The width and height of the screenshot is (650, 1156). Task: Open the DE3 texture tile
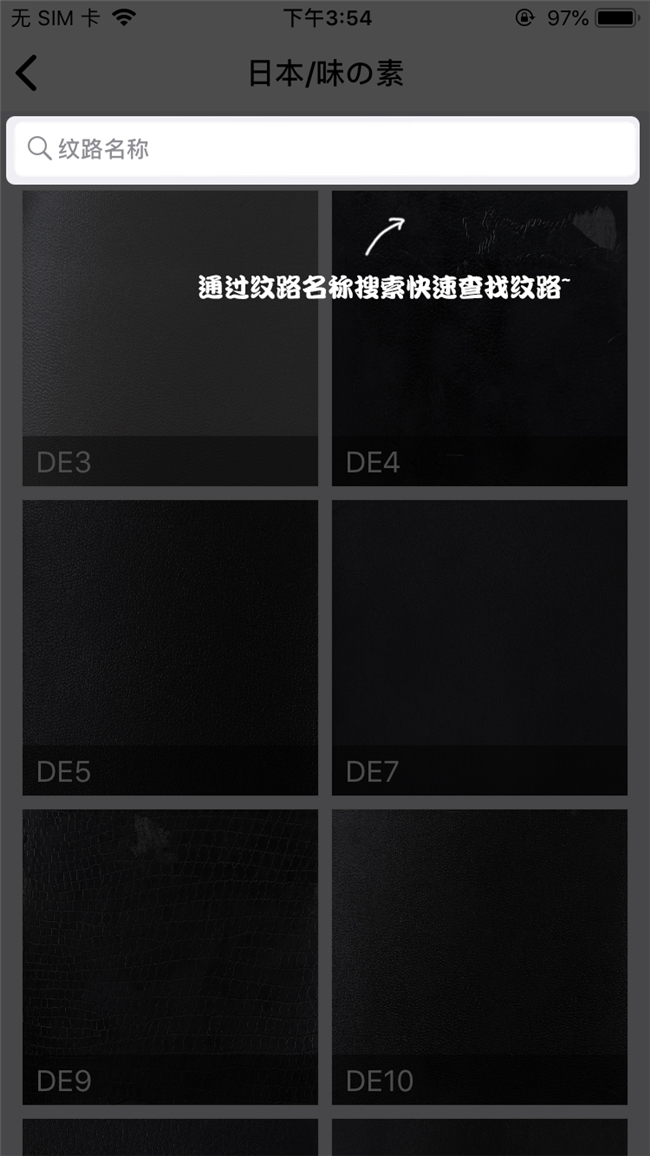(x=170, y=338)
